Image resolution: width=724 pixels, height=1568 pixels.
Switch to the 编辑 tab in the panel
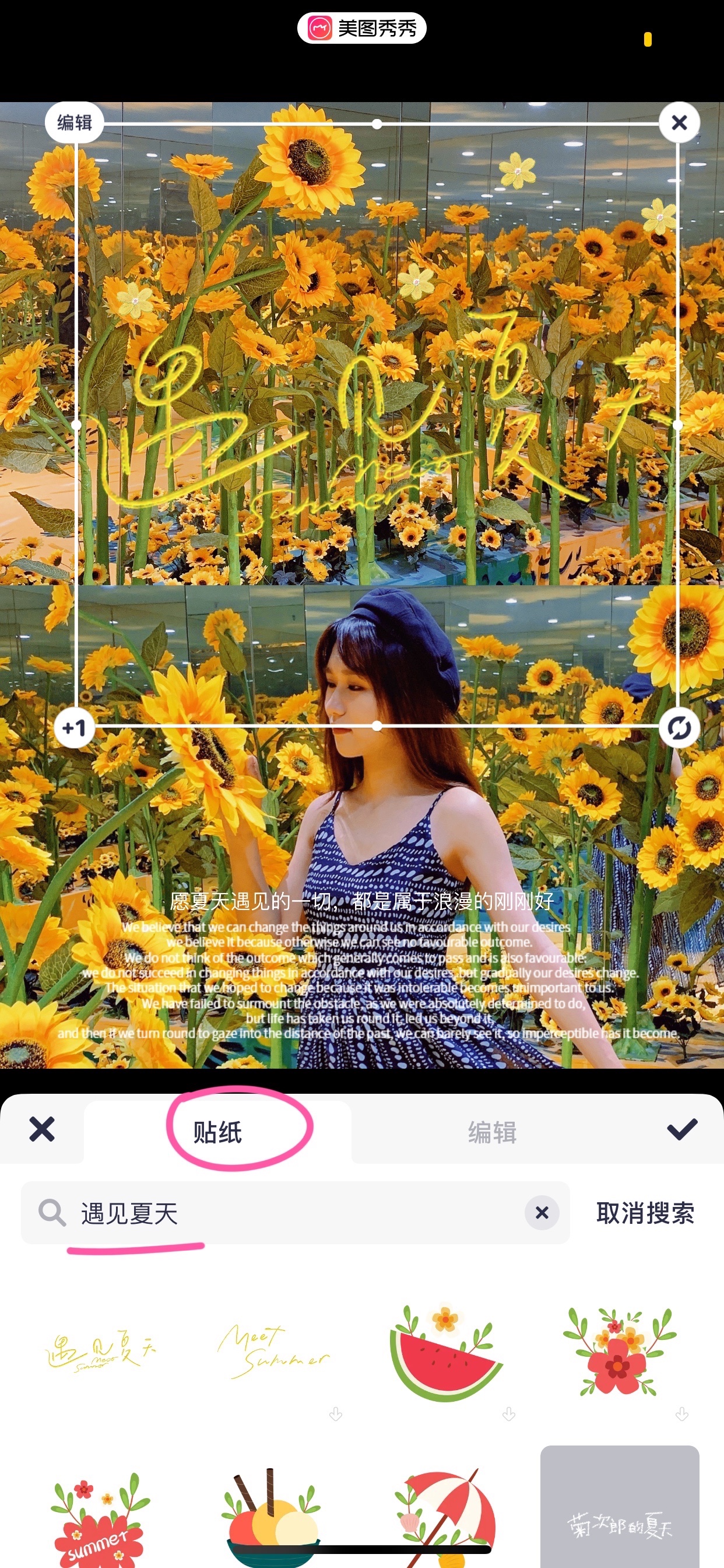tap(492, 1132)
